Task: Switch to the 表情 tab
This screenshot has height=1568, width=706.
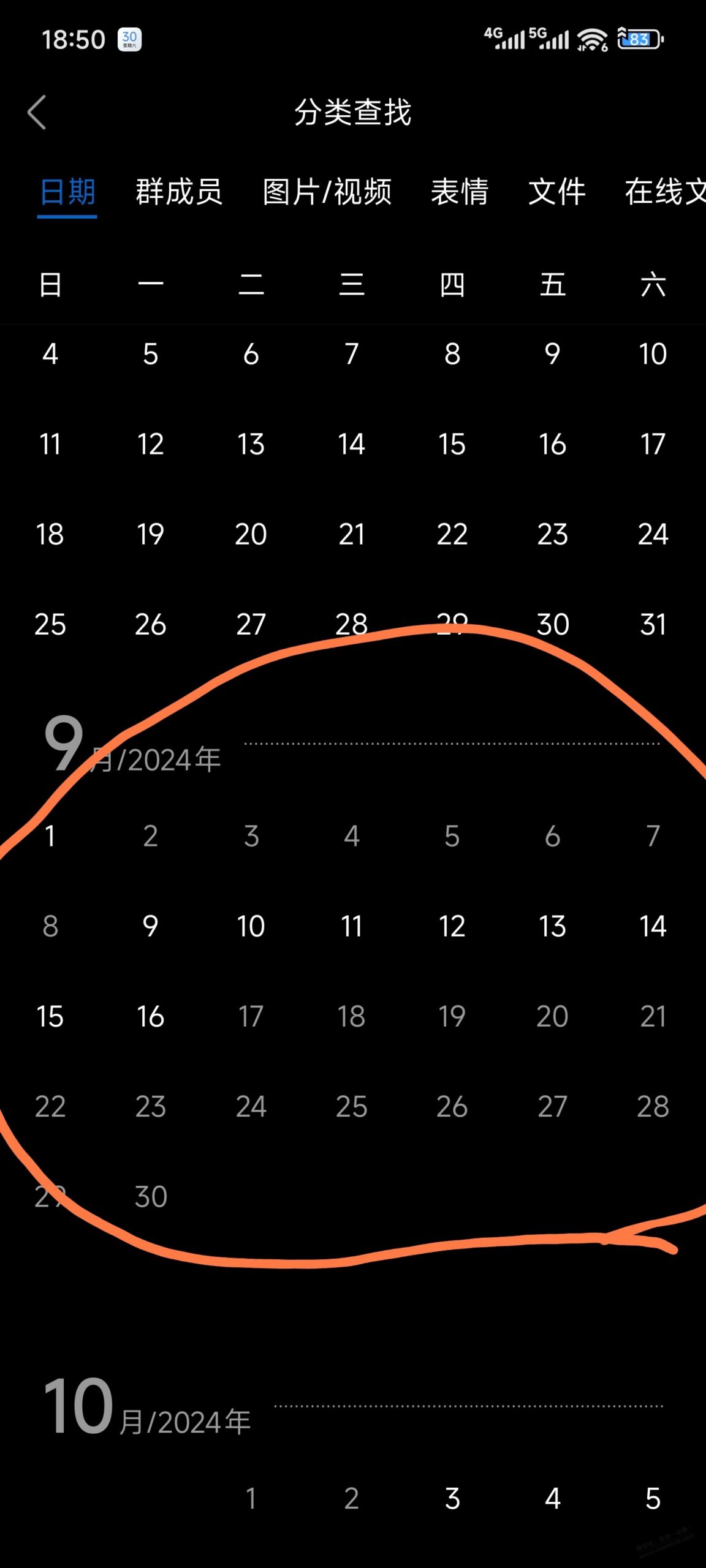Action: tap(459, 192)
